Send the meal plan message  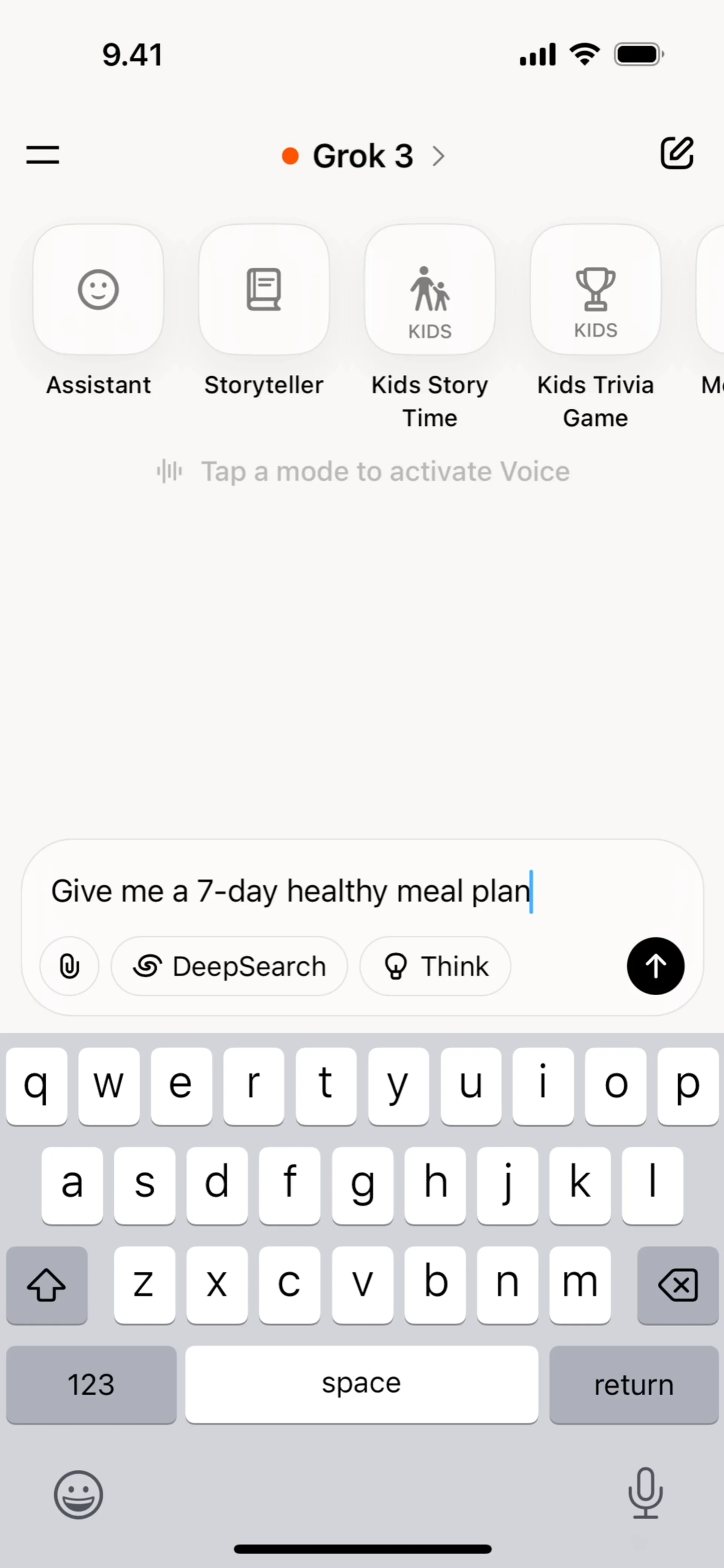(655, 966)
